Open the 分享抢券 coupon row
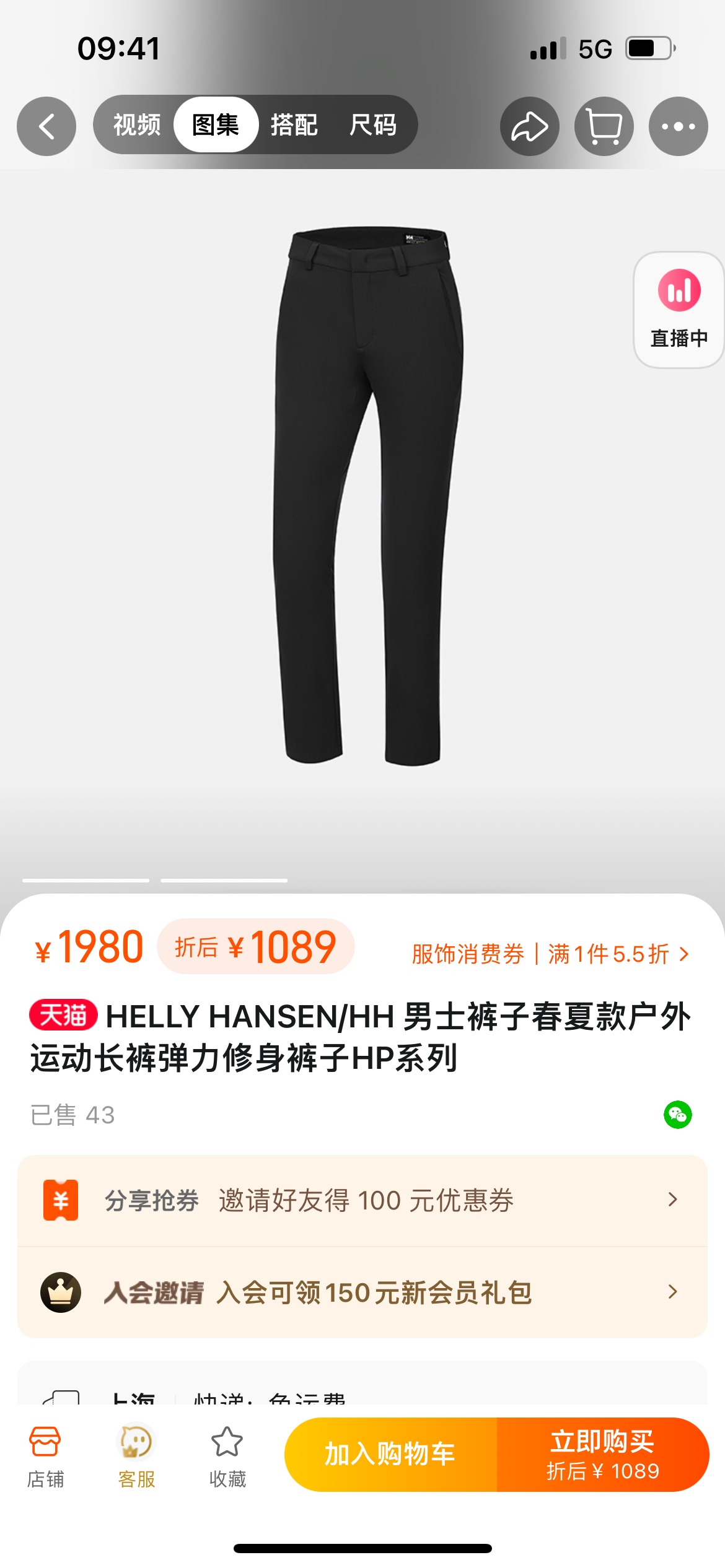725x1568 pixels. click(362, 1200)
